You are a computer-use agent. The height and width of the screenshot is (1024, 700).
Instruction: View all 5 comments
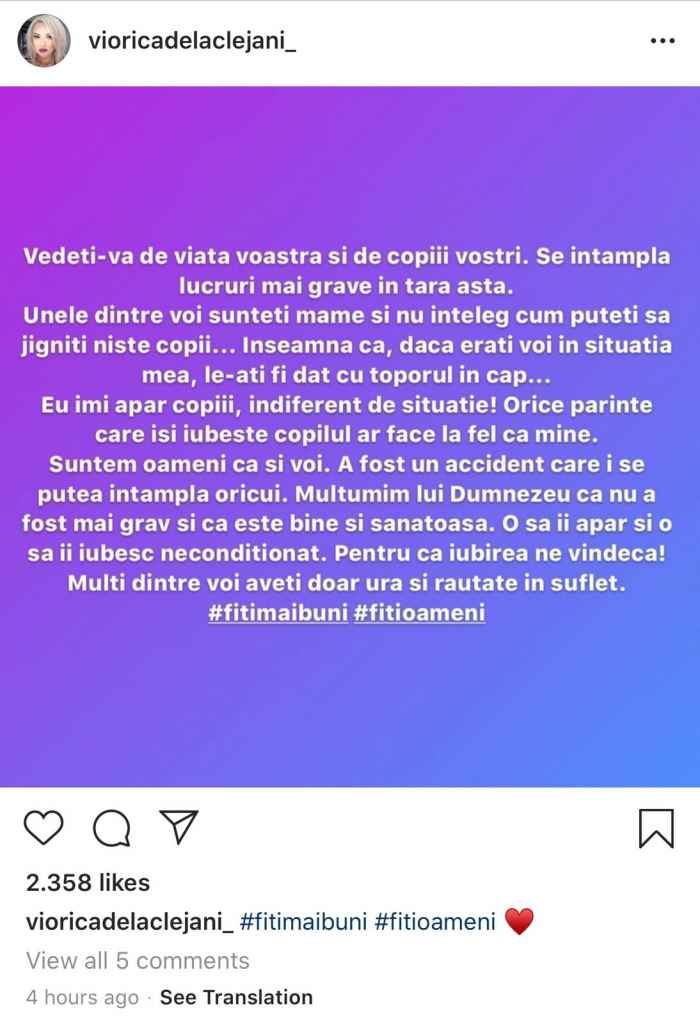pos(137,961)
